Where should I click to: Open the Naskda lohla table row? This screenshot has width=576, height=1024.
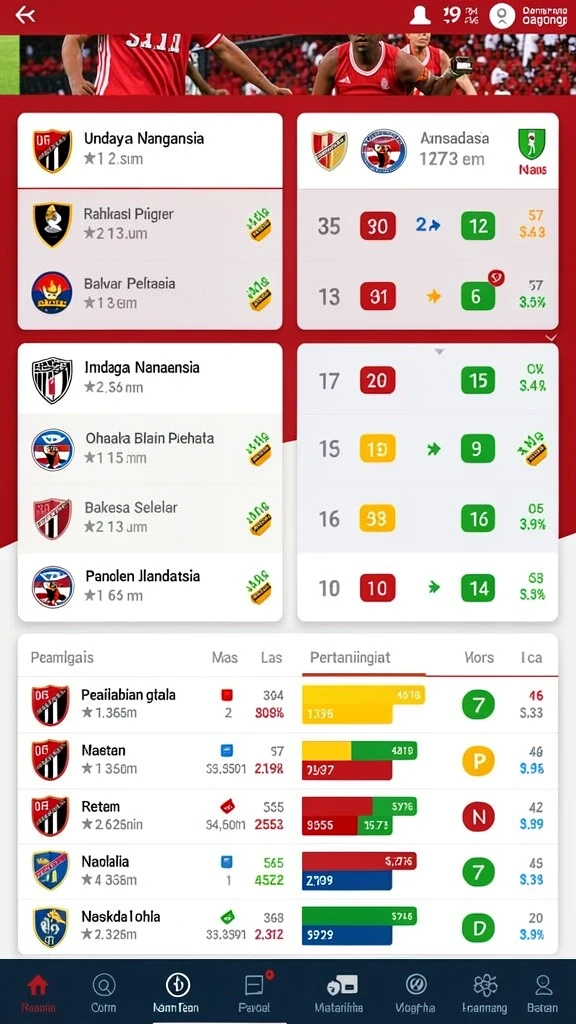point(288,927)
